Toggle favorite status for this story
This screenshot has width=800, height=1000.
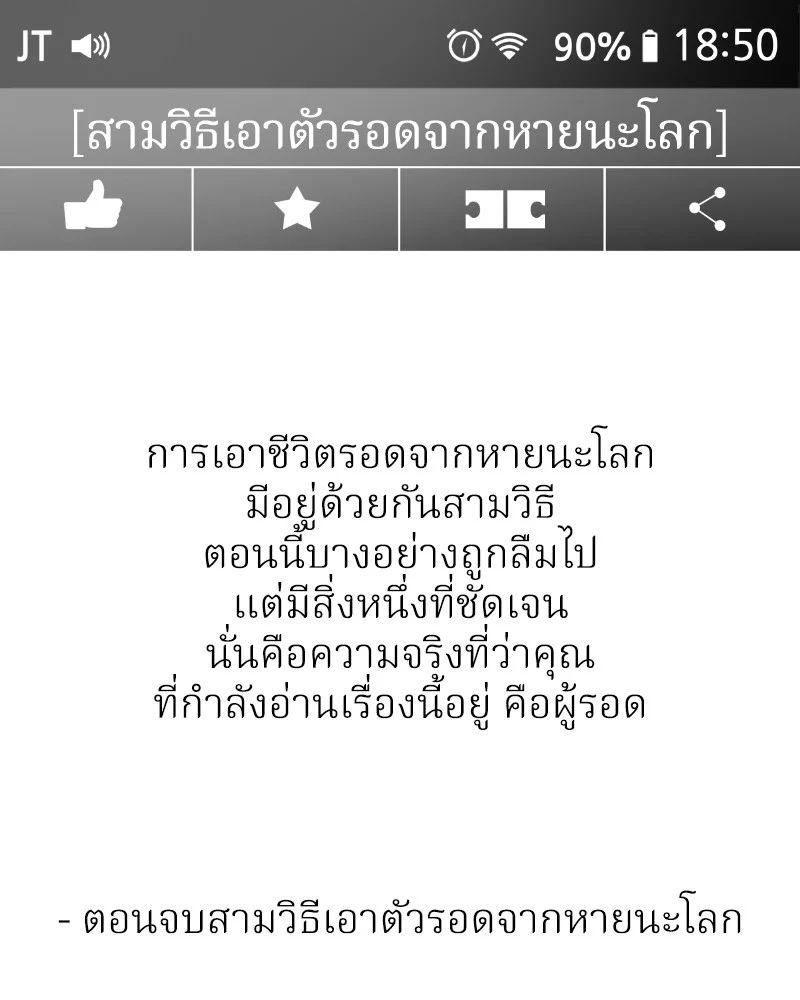click(298, 210)
